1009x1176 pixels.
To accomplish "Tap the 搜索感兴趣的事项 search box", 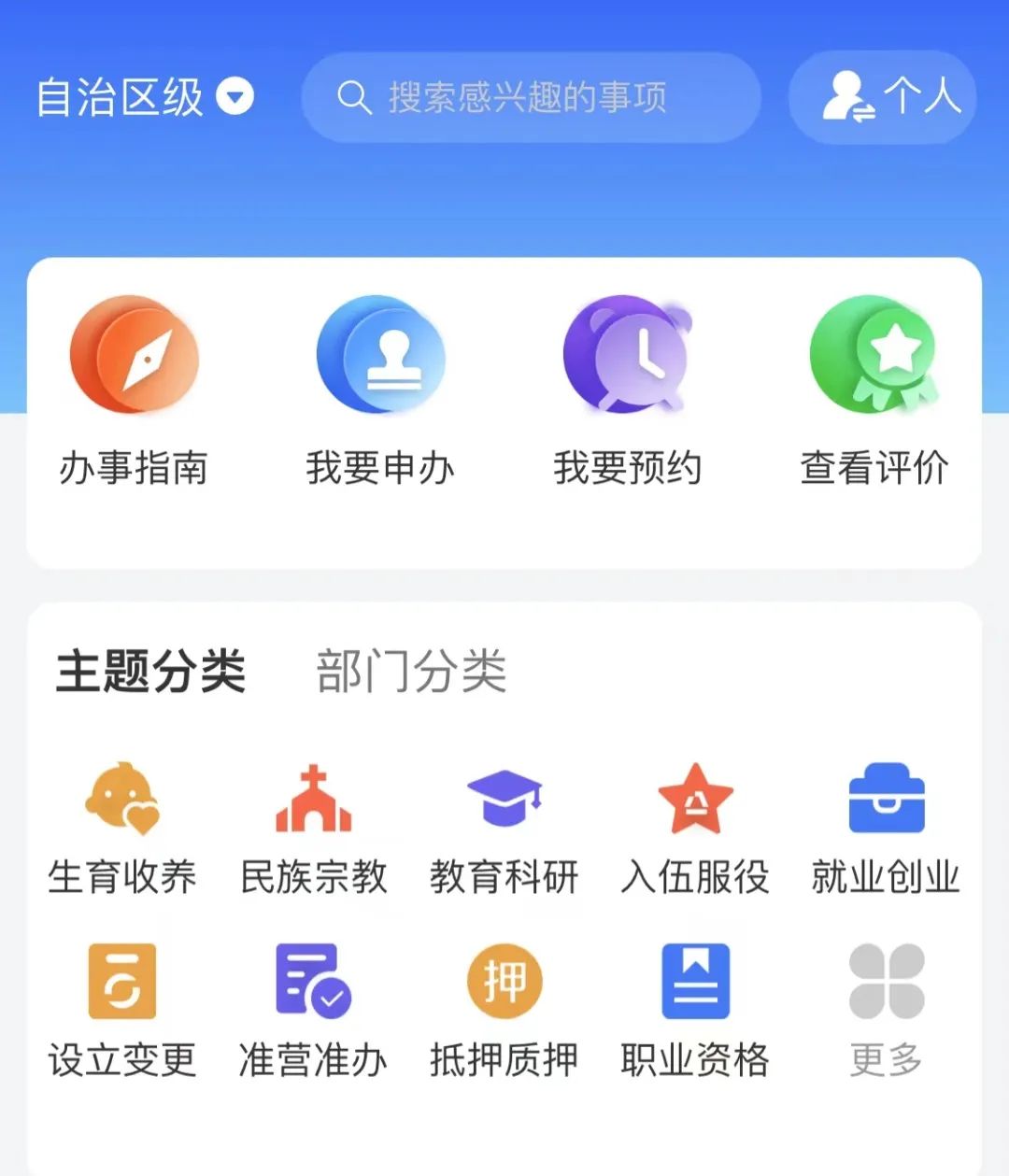I will click(531, 97).
